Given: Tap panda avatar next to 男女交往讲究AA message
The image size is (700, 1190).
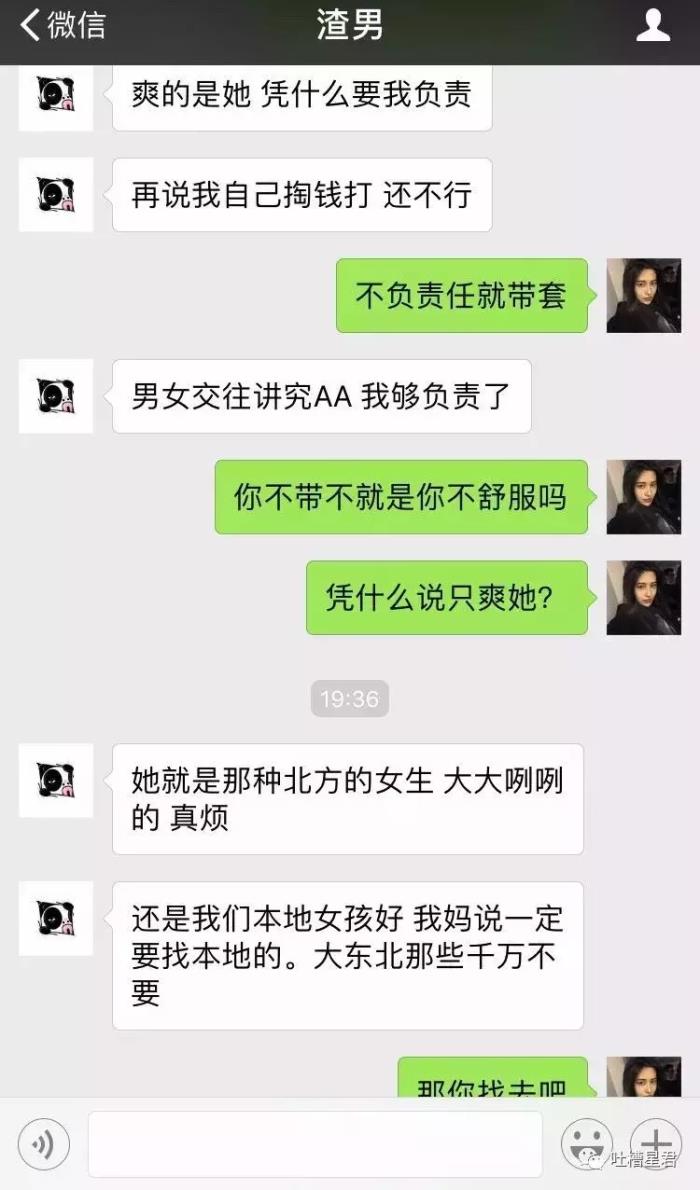Looking at the screenshot, I should [x=56, y=396].
